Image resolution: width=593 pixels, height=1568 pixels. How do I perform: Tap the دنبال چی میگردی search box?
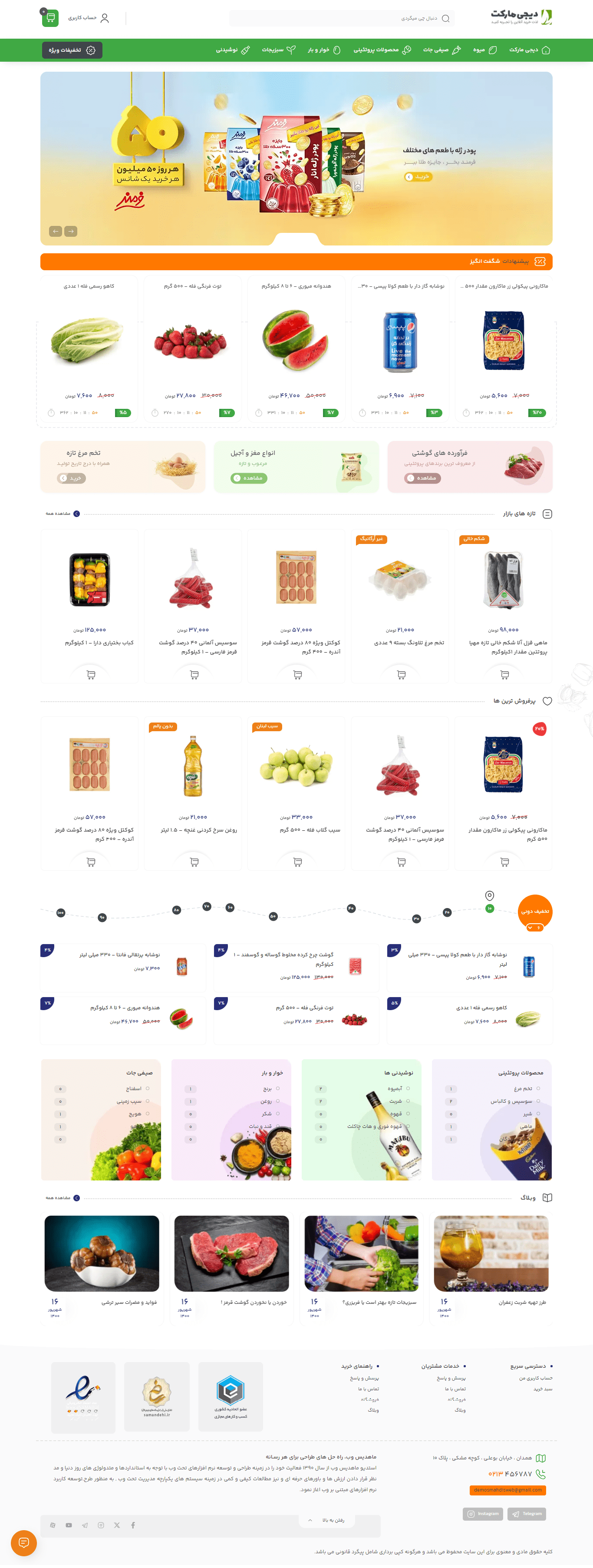click(341, 18)
